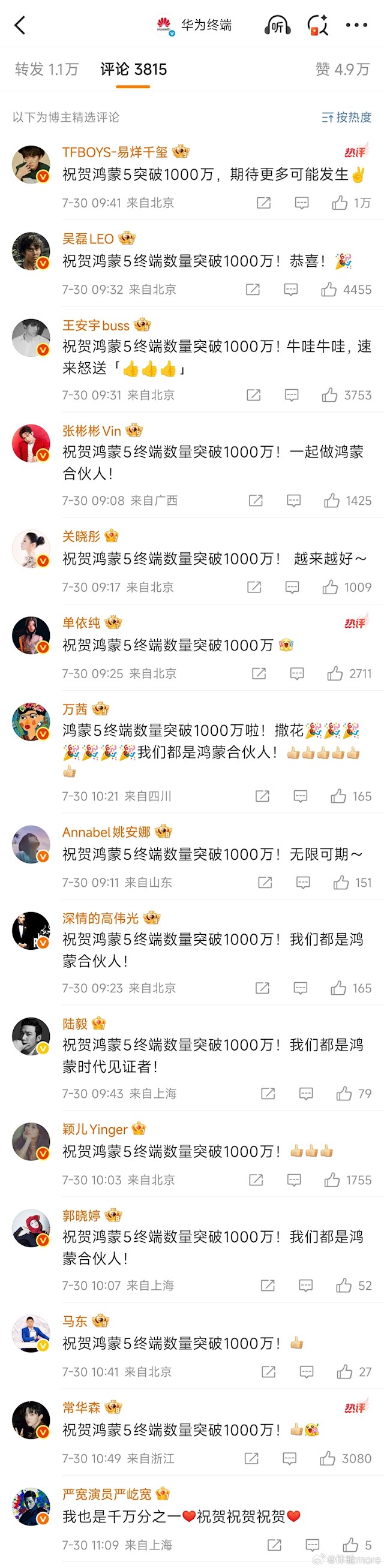The width and height of the screenshot is (384, 1568).
Task: Repost 王安宇buss's comment
Action: point(254,395)
